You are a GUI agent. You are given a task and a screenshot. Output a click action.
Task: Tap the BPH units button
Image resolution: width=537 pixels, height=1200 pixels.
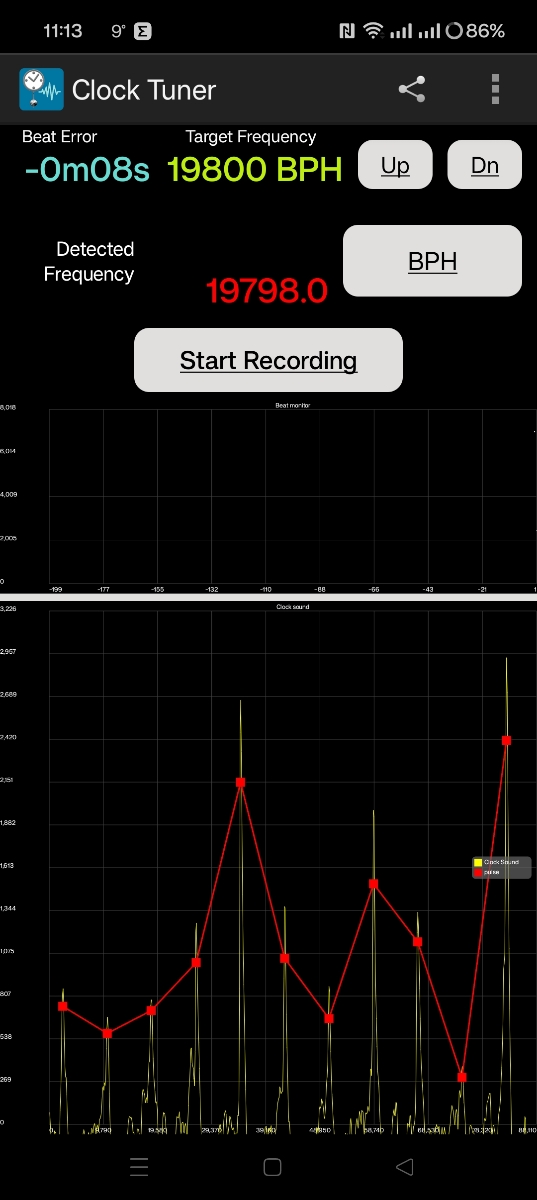tap(432, 261)
